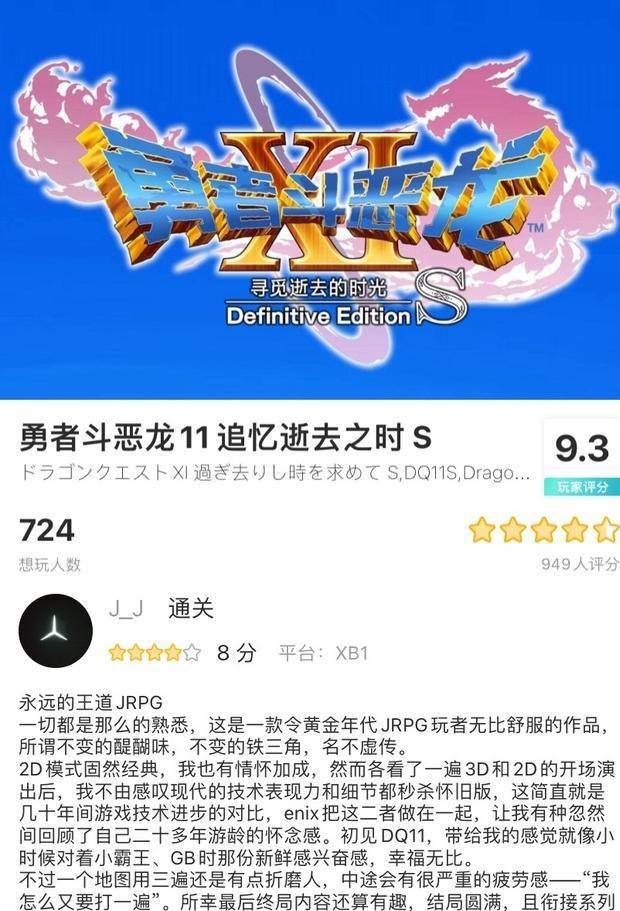Open J_J's full review text
Viewport: 620px width, 911px height.
(x=310, y=800)
